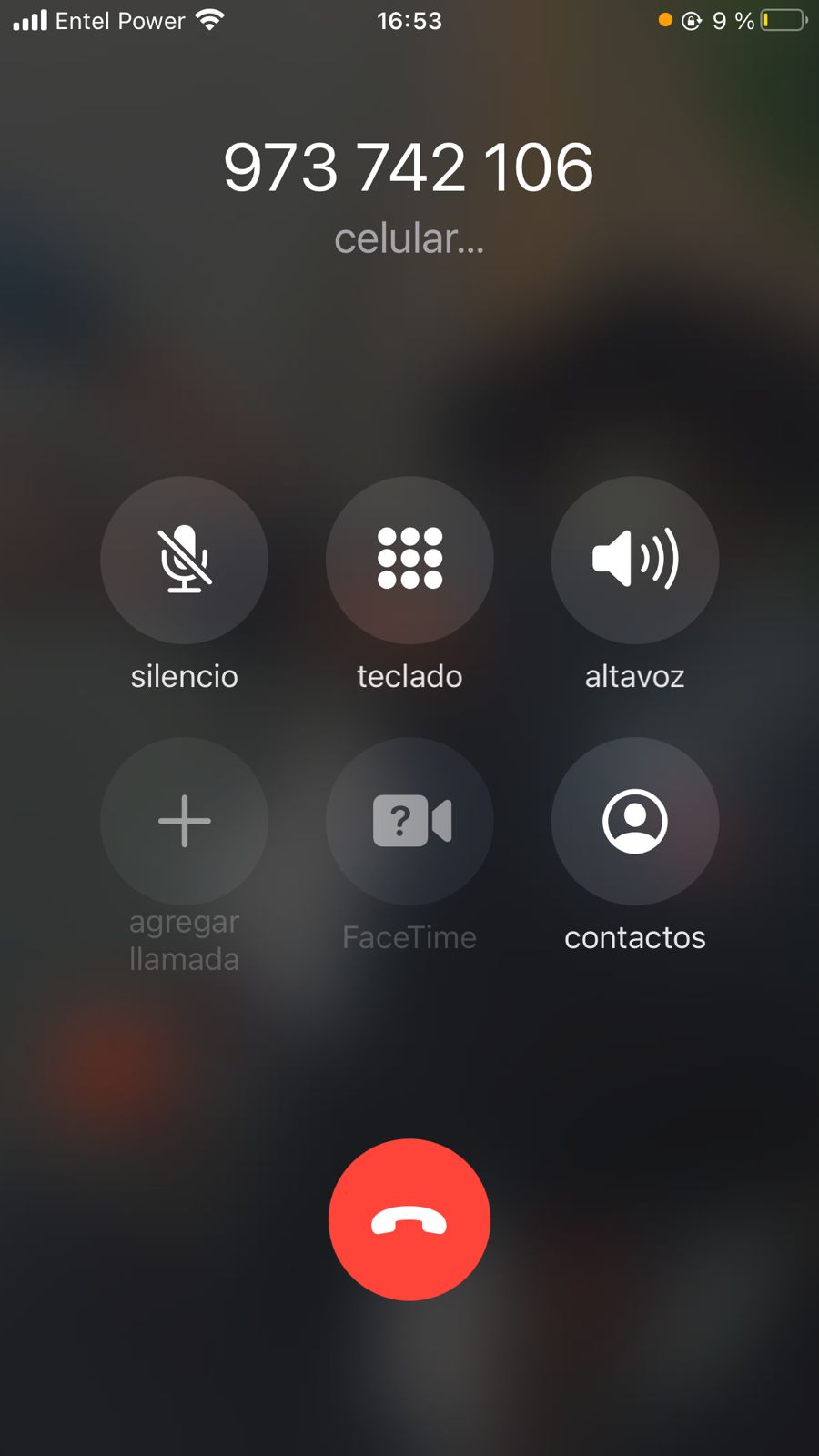Turn on the altavoz speaker
The width and height of the screenshot is (819, 1456).
(x=634, y=560)
